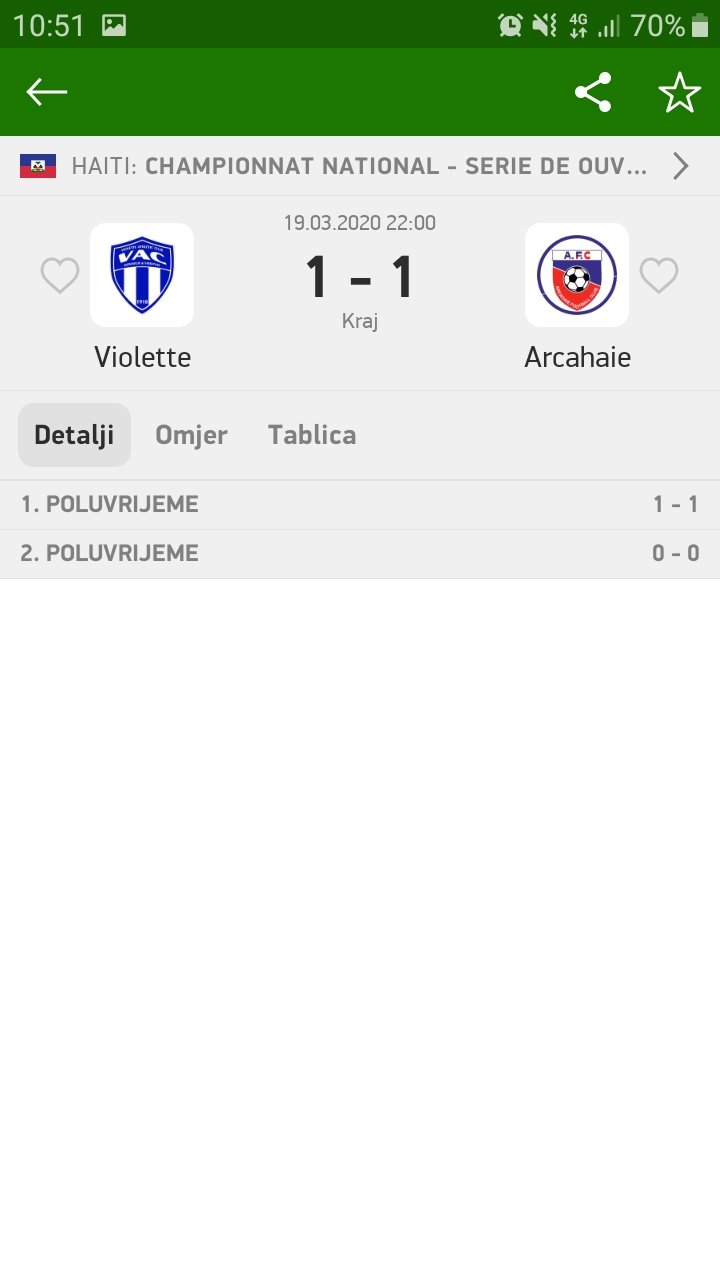Open Violette team logo
The width and height of the screenshot is (720, 1280).
pos(142,275)
